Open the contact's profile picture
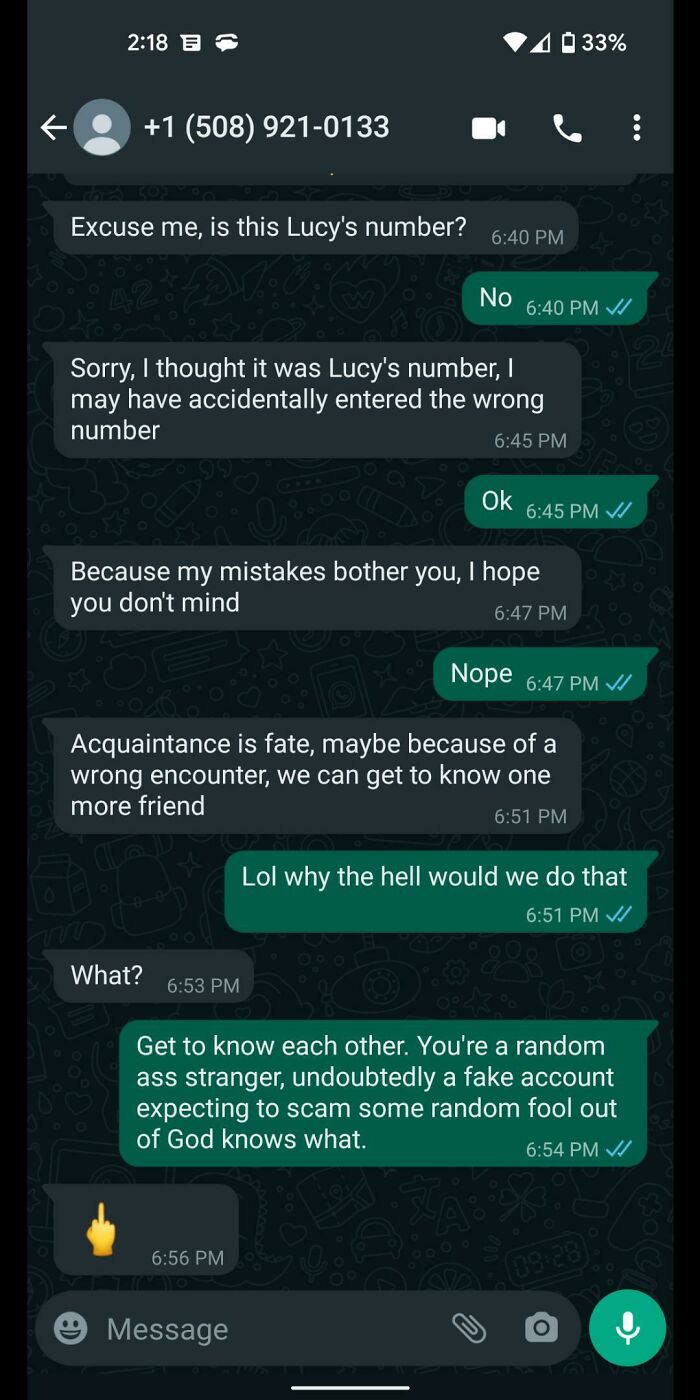 (x=102, y=128)
